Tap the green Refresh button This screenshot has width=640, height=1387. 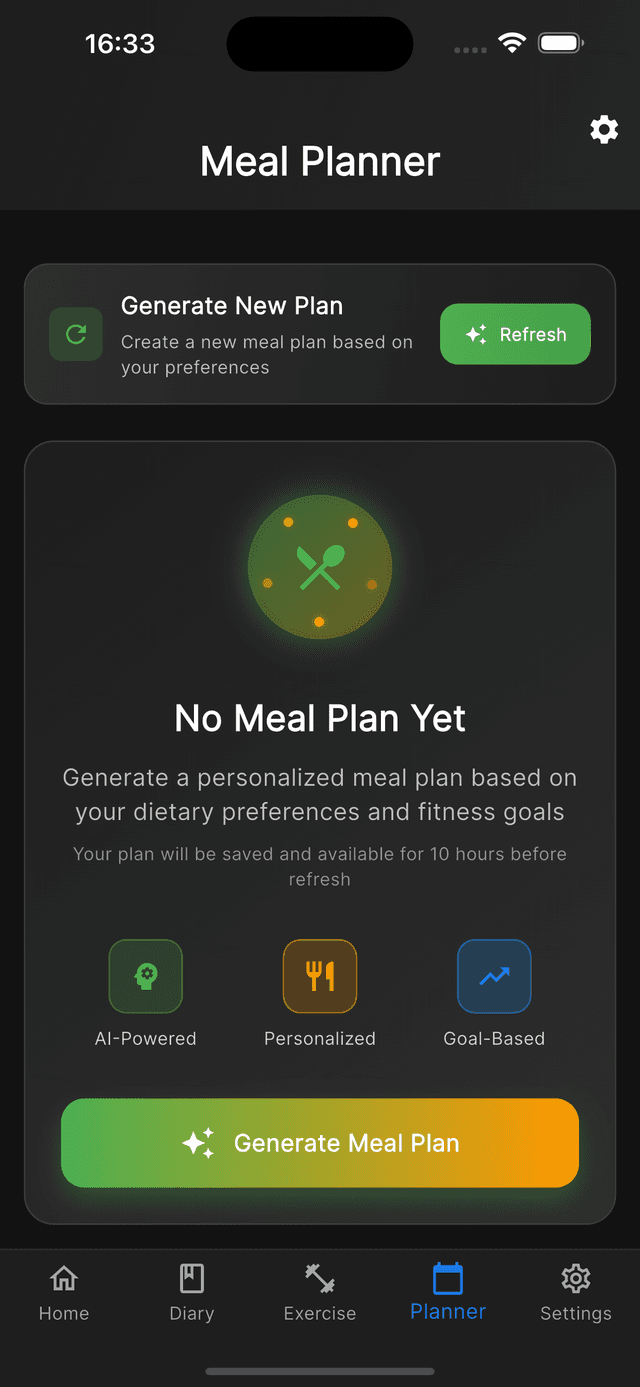click(515, 334)
